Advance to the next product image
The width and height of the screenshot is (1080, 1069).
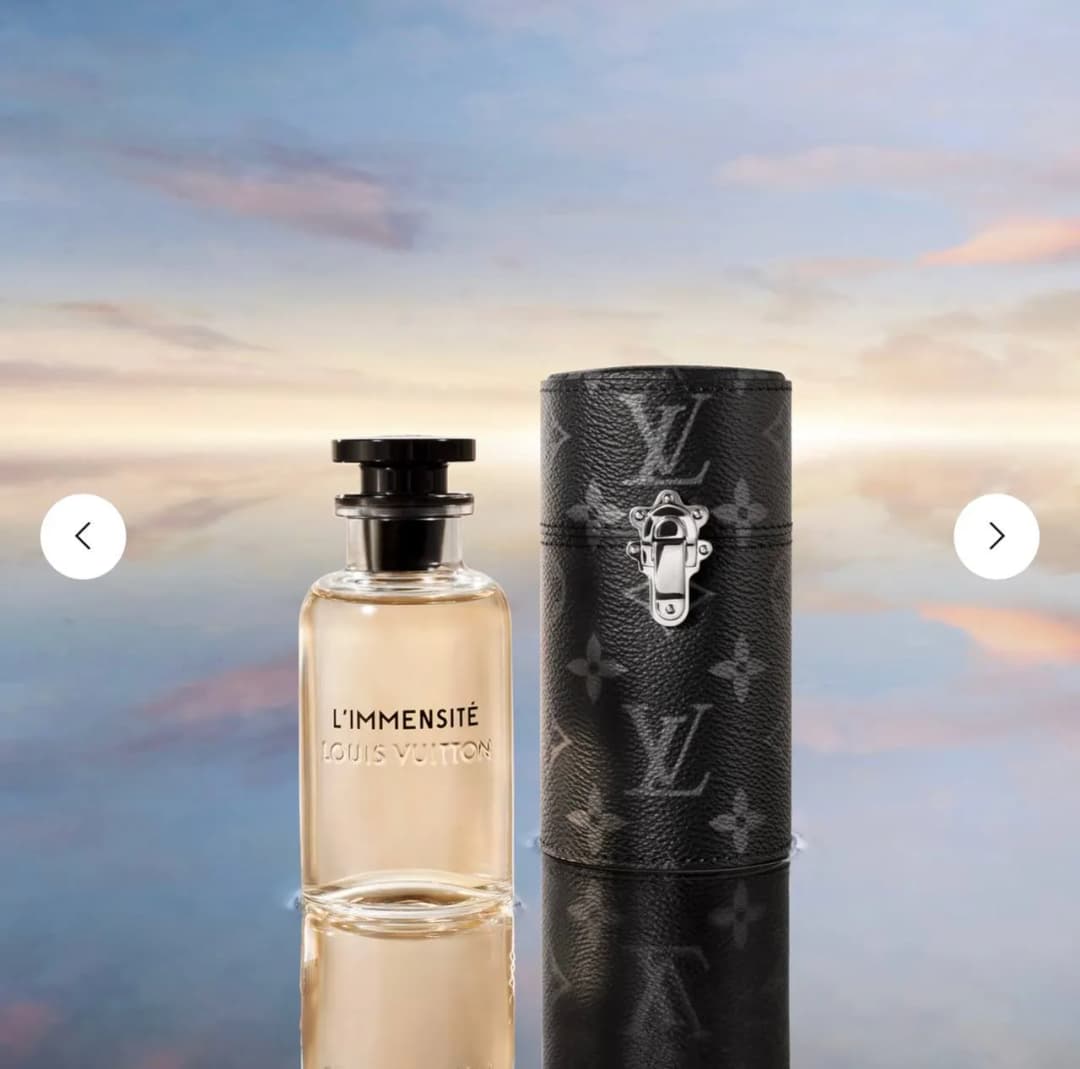(996, 536)
